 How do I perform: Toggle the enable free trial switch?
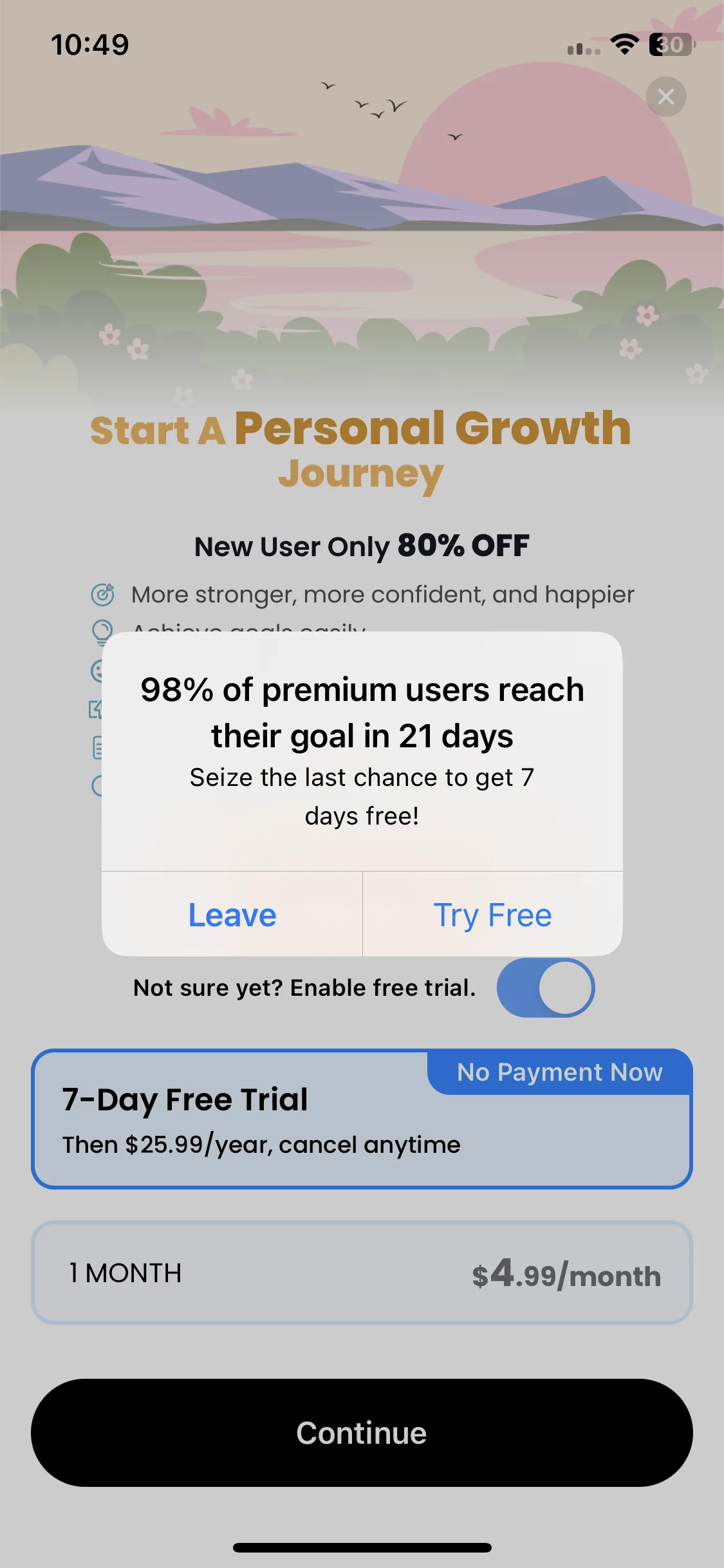click(x=545, y=988)
